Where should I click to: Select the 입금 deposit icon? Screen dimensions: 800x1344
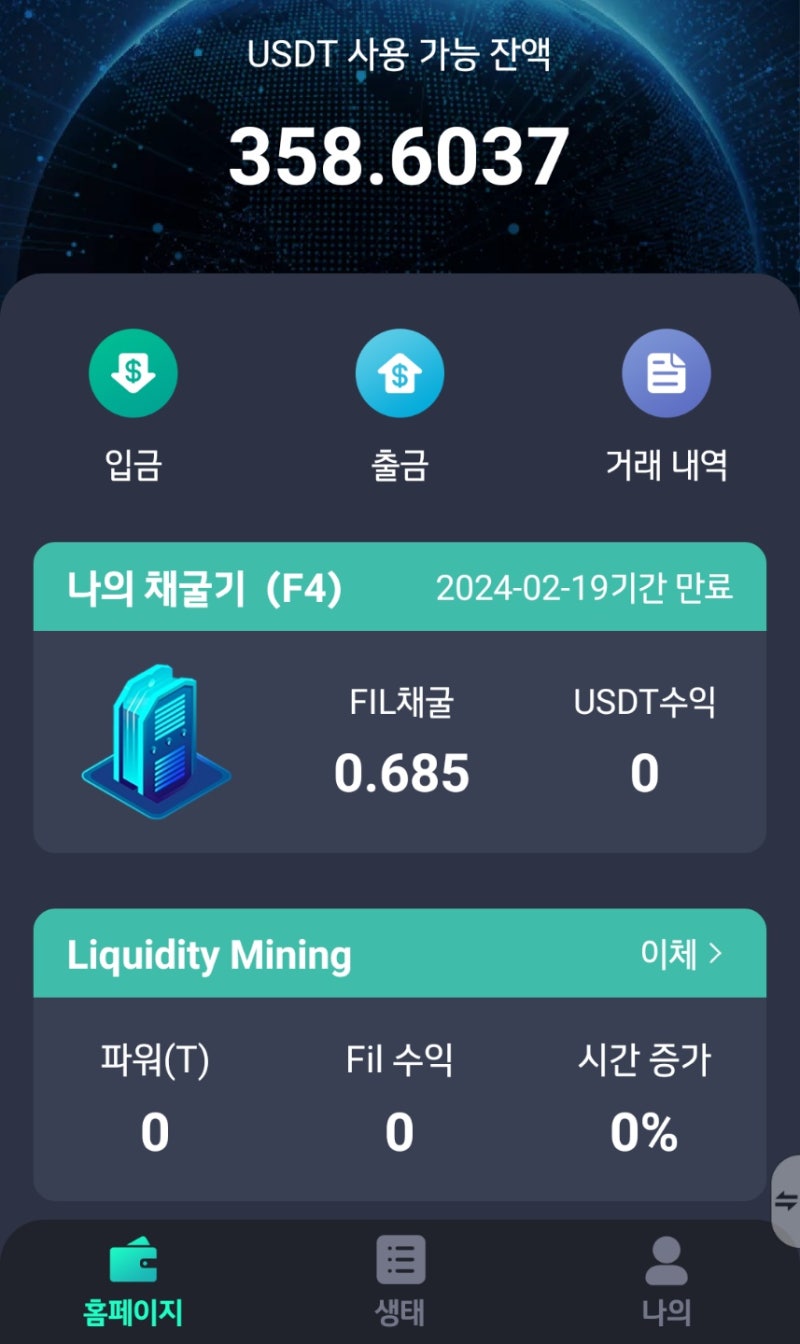pyautogui.click(x=133, y=371)
